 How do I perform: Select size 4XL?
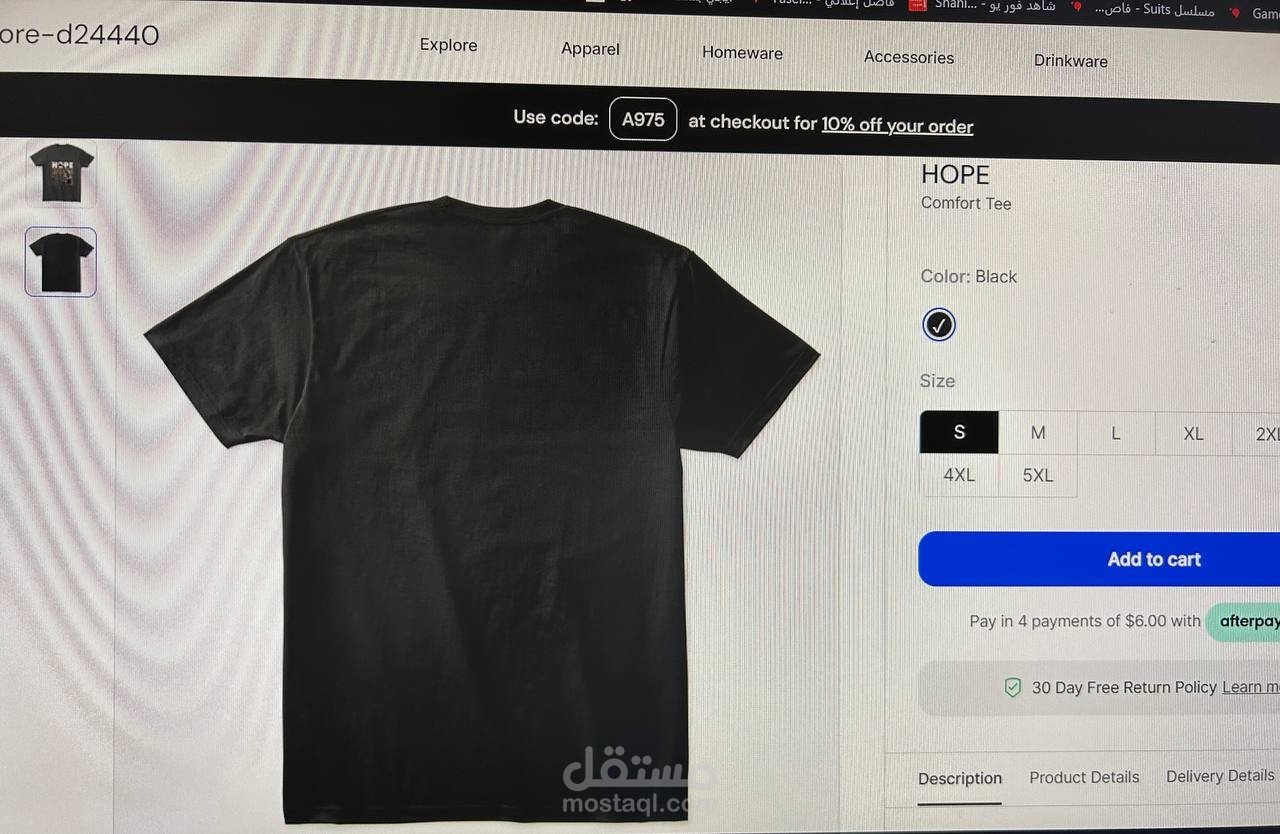[x=959, y=475]
